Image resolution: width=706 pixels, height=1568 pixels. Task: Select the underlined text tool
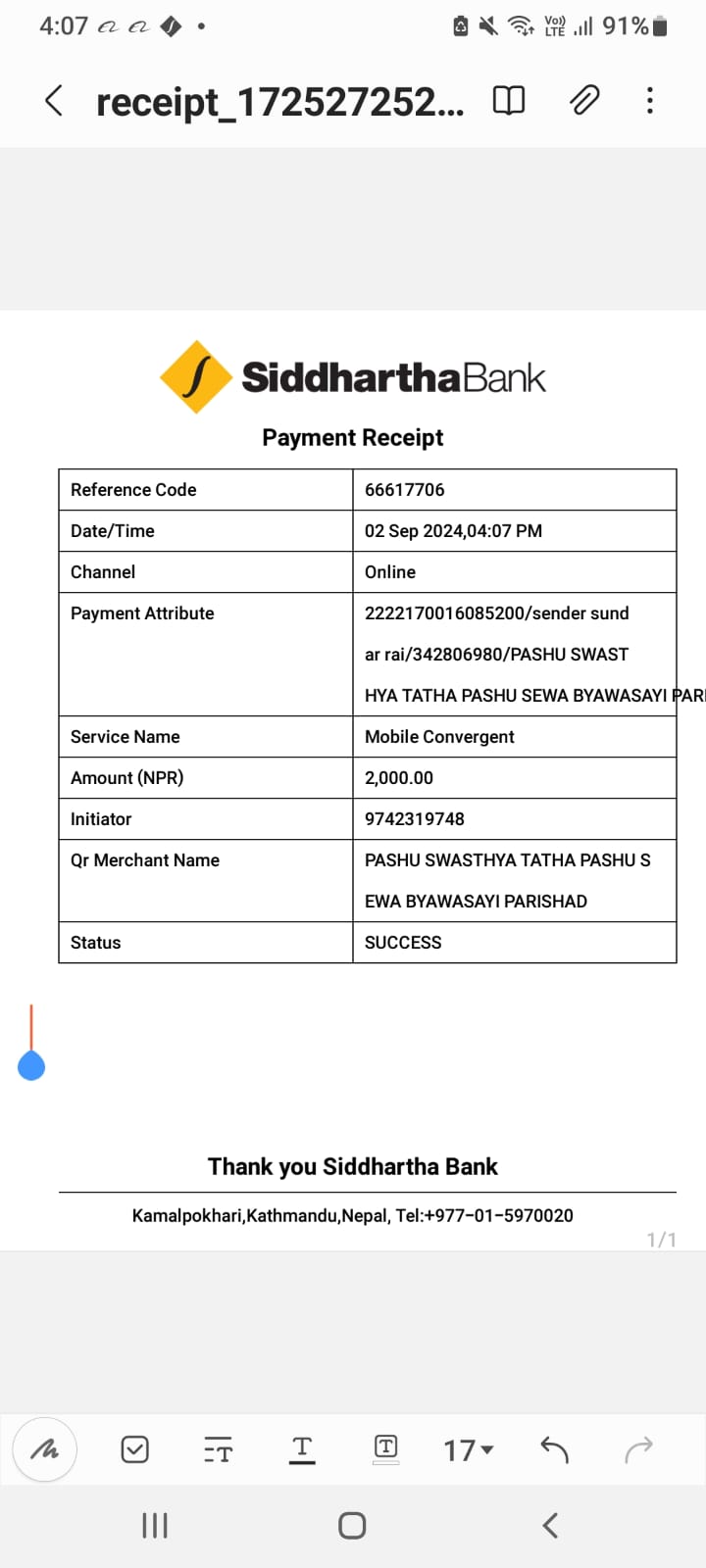coord(302,1449)
